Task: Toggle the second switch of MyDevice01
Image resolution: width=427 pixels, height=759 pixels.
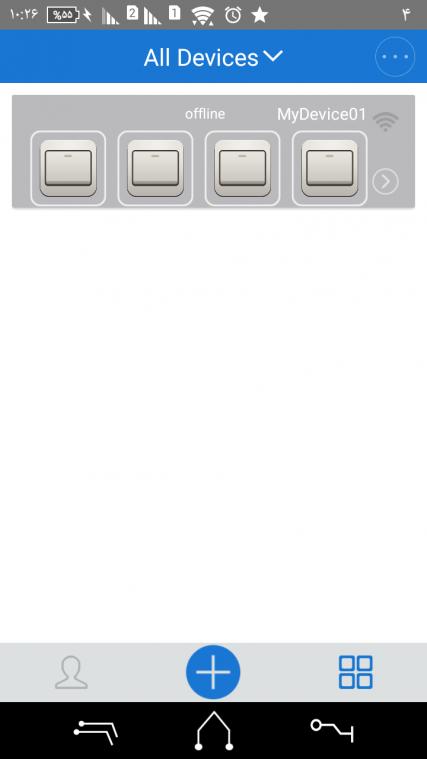Action: click(x=155, y=168)
